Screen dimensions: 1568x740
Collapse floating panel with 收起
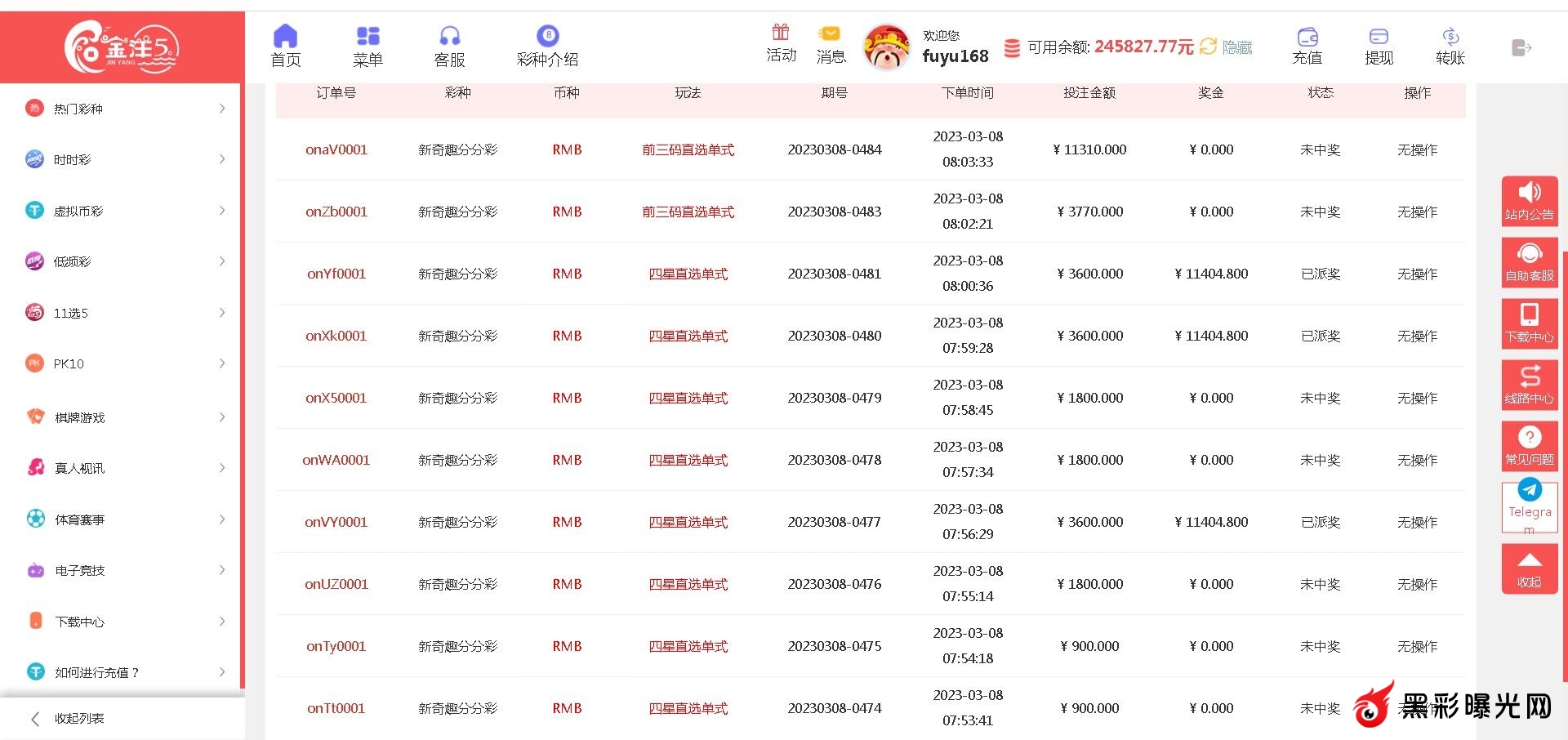point(1529,569)
